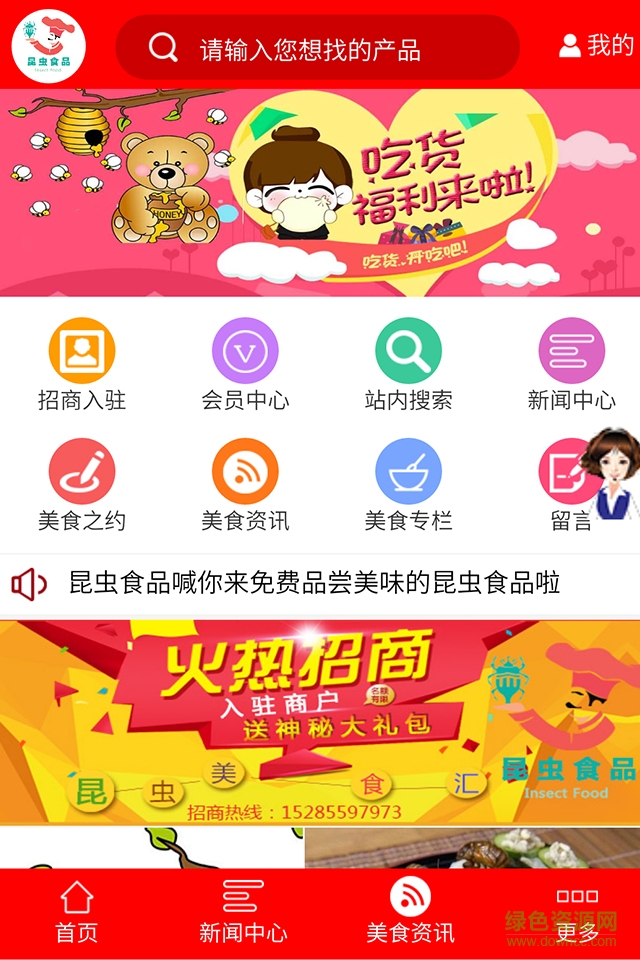640x960 pixels.
Task: Switch to the 首页 tab
Action: pos(77,912)
